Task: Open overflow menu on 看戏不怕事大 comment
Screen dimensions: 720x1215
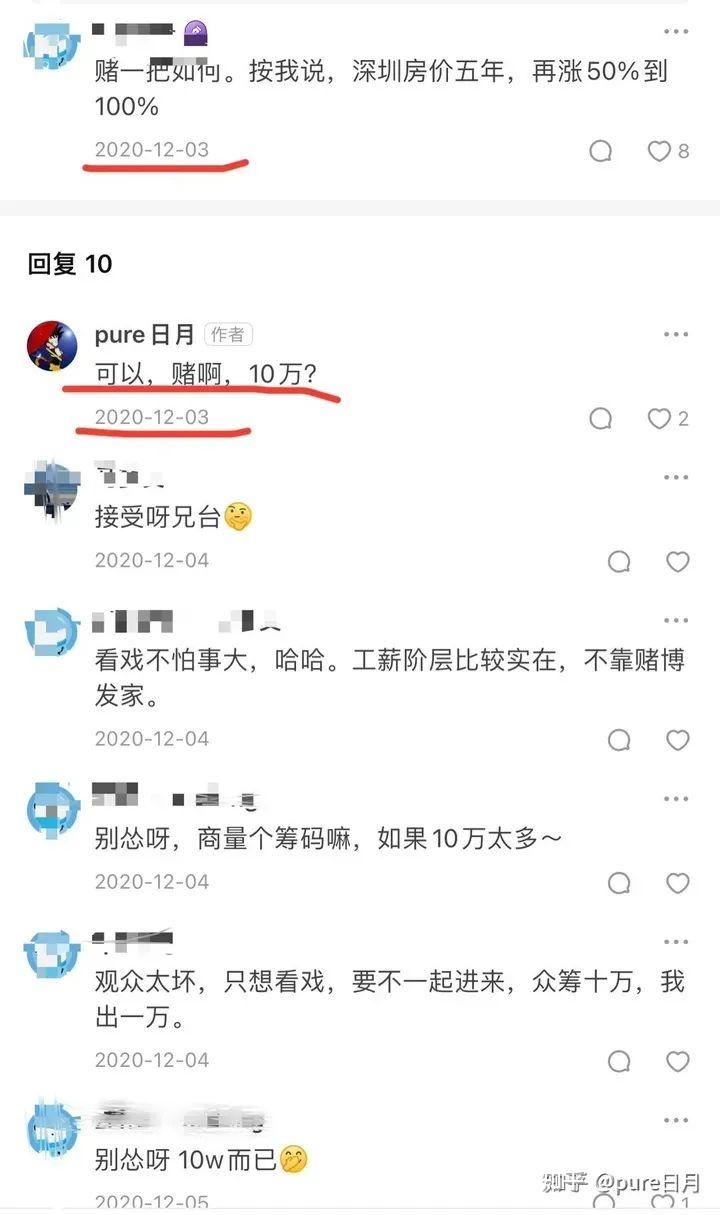Action: point(677,621)
